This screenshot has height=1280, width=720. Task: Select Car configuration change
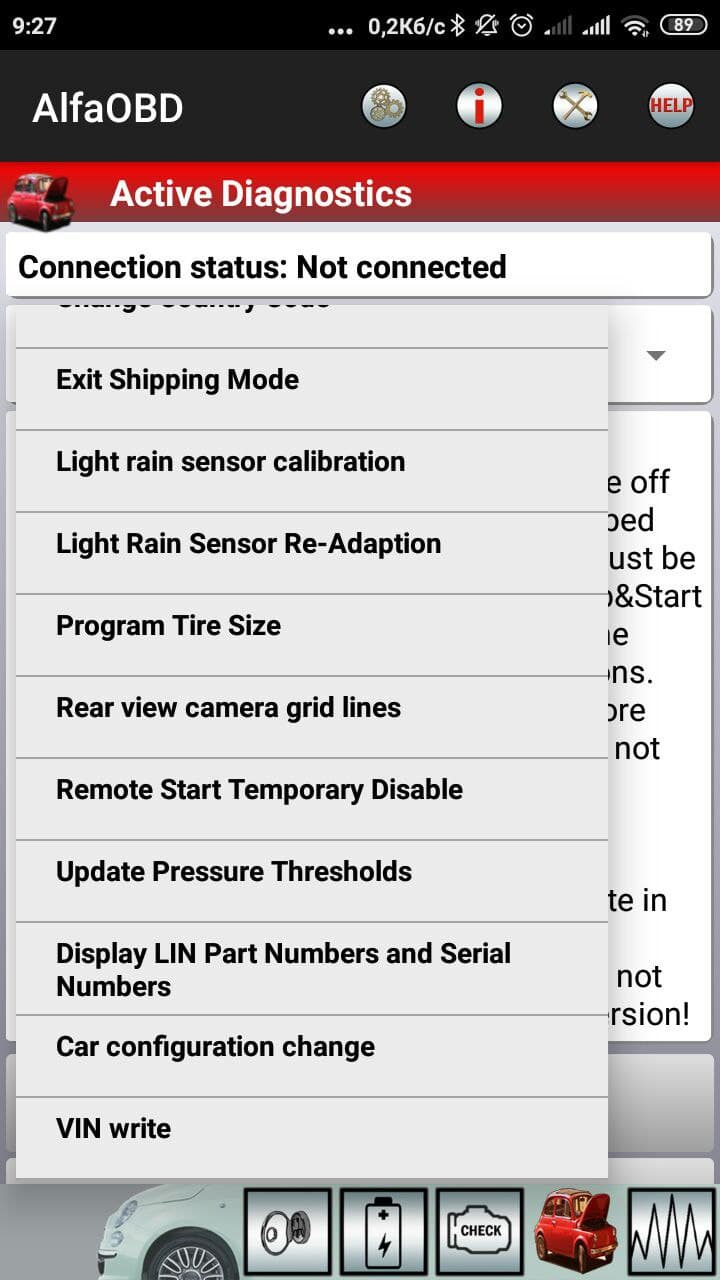coord(311,1047)
